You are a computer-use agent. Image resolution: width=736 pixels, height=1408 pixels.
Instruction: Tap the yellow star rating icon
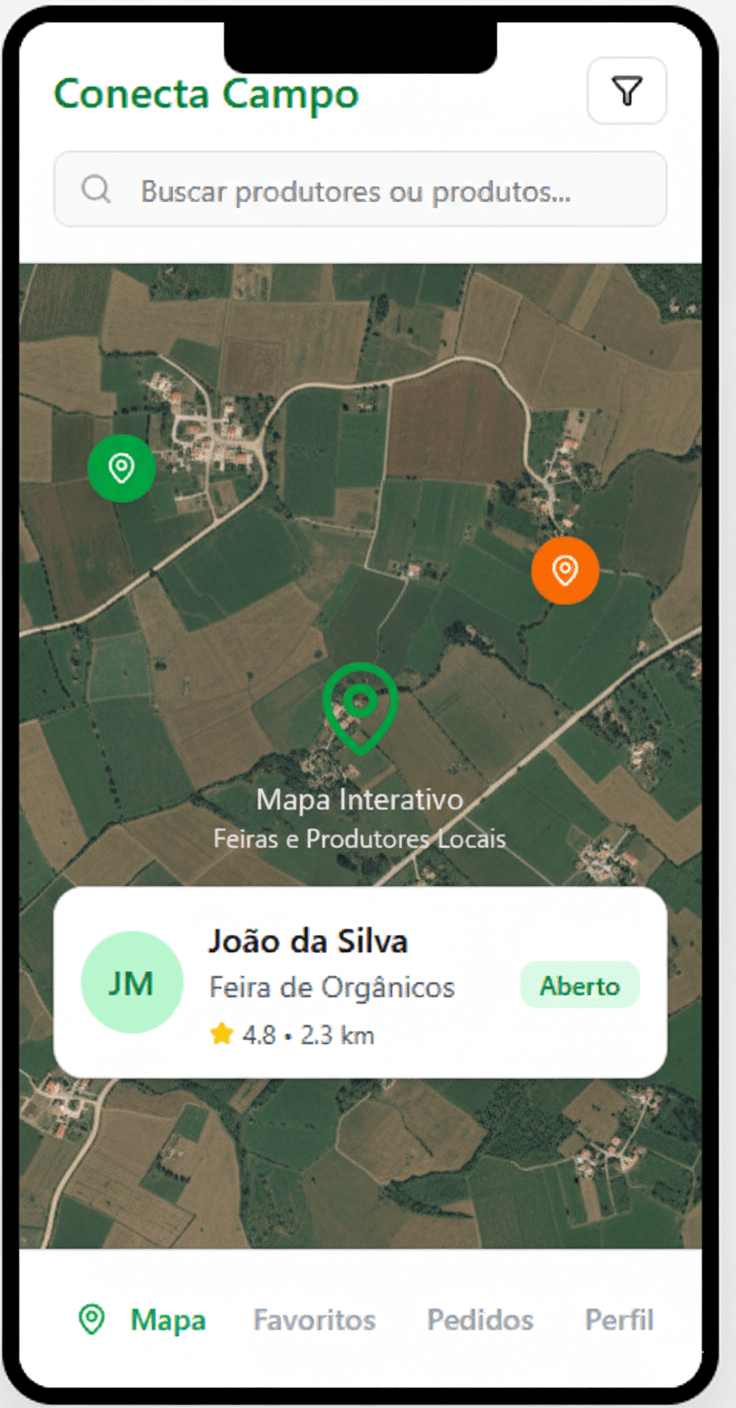222,1034
